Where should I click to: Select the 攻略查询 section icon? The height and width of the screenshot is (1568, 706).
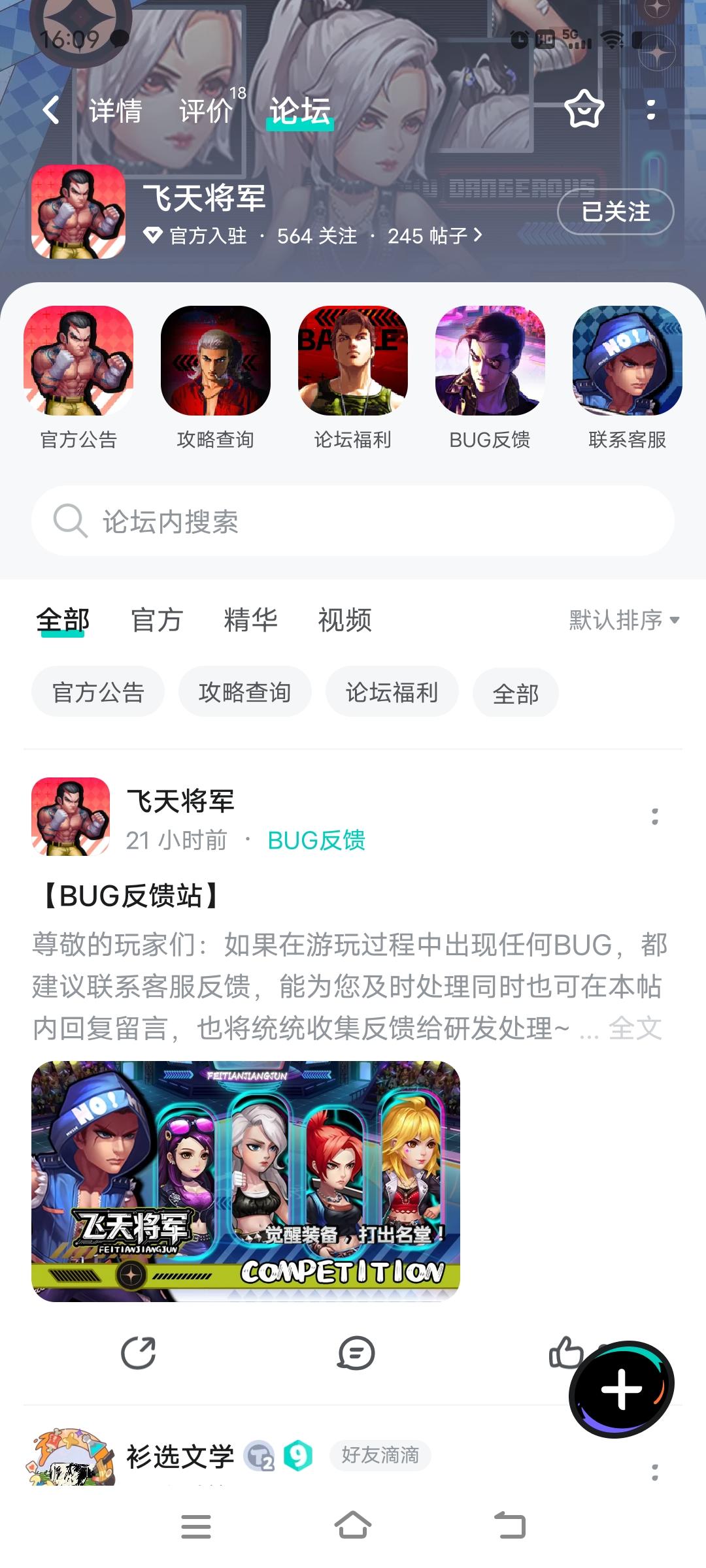[x=216, y=366]
